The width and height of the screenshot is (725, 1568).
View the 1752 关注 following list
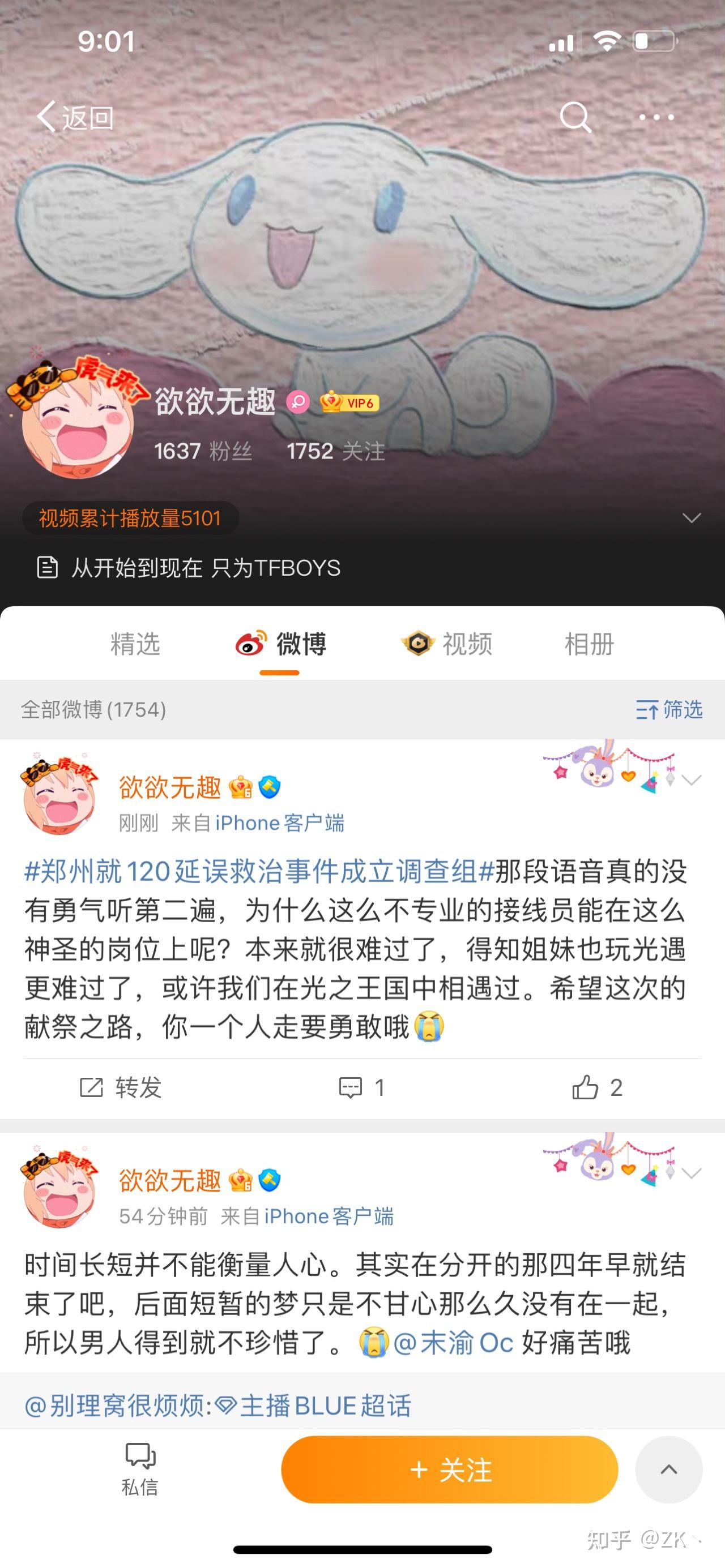tap(336, 451)
